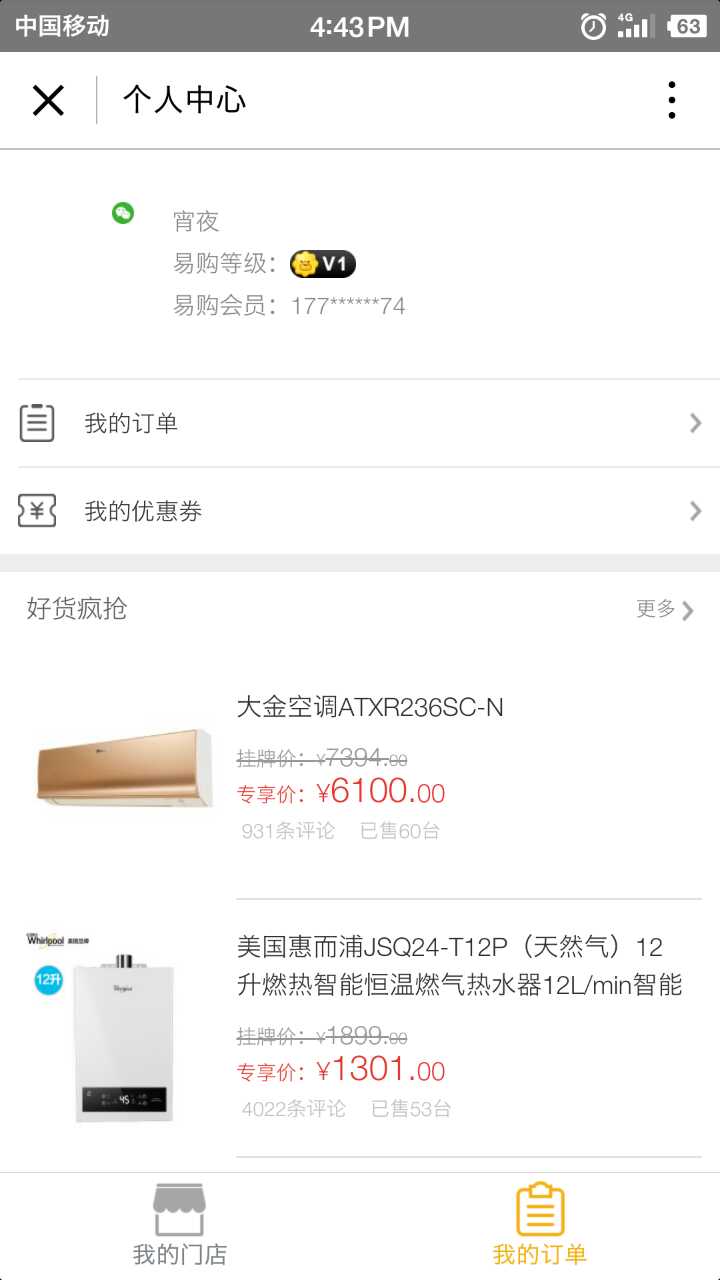Open the three-dot overflow menu

coord(671,101)
